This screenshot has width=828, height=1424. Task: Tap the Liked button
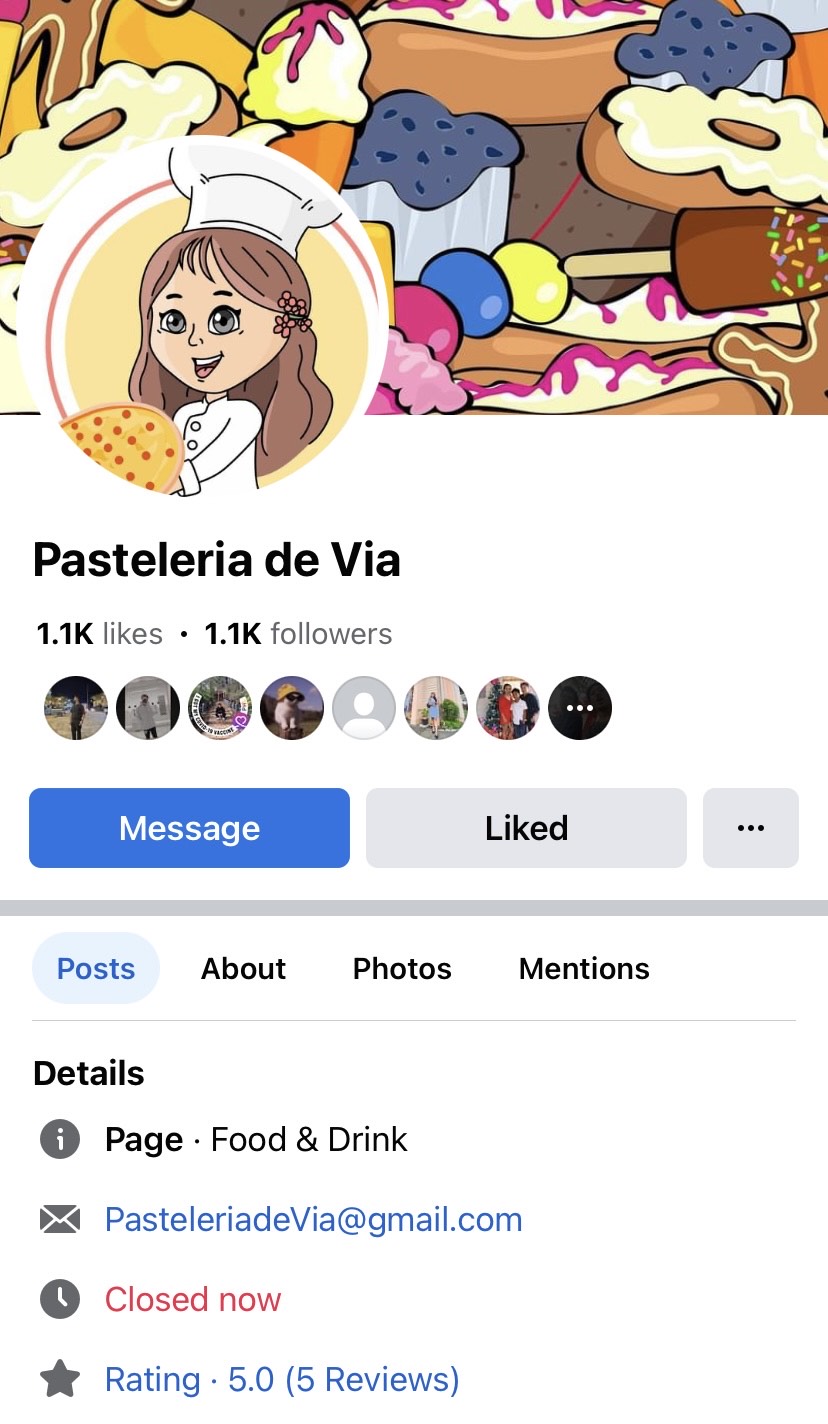[x=526, y=828]
